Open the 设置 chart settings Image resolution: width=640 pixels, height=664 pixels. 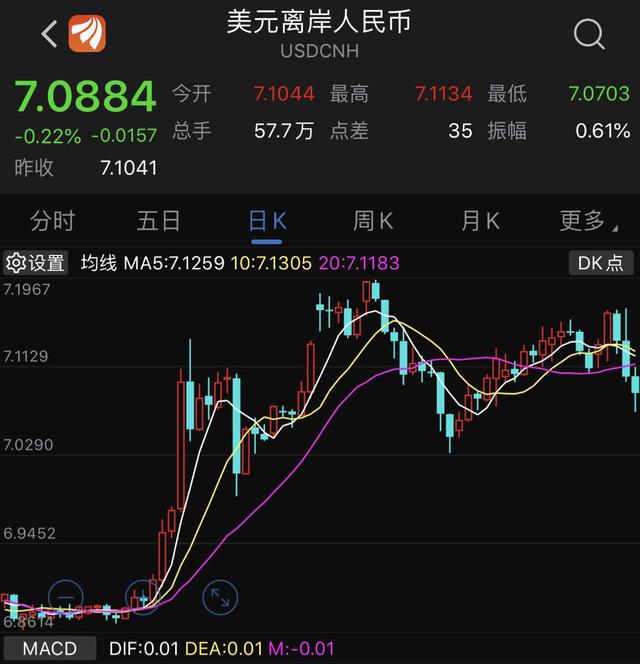click(36, 263)
